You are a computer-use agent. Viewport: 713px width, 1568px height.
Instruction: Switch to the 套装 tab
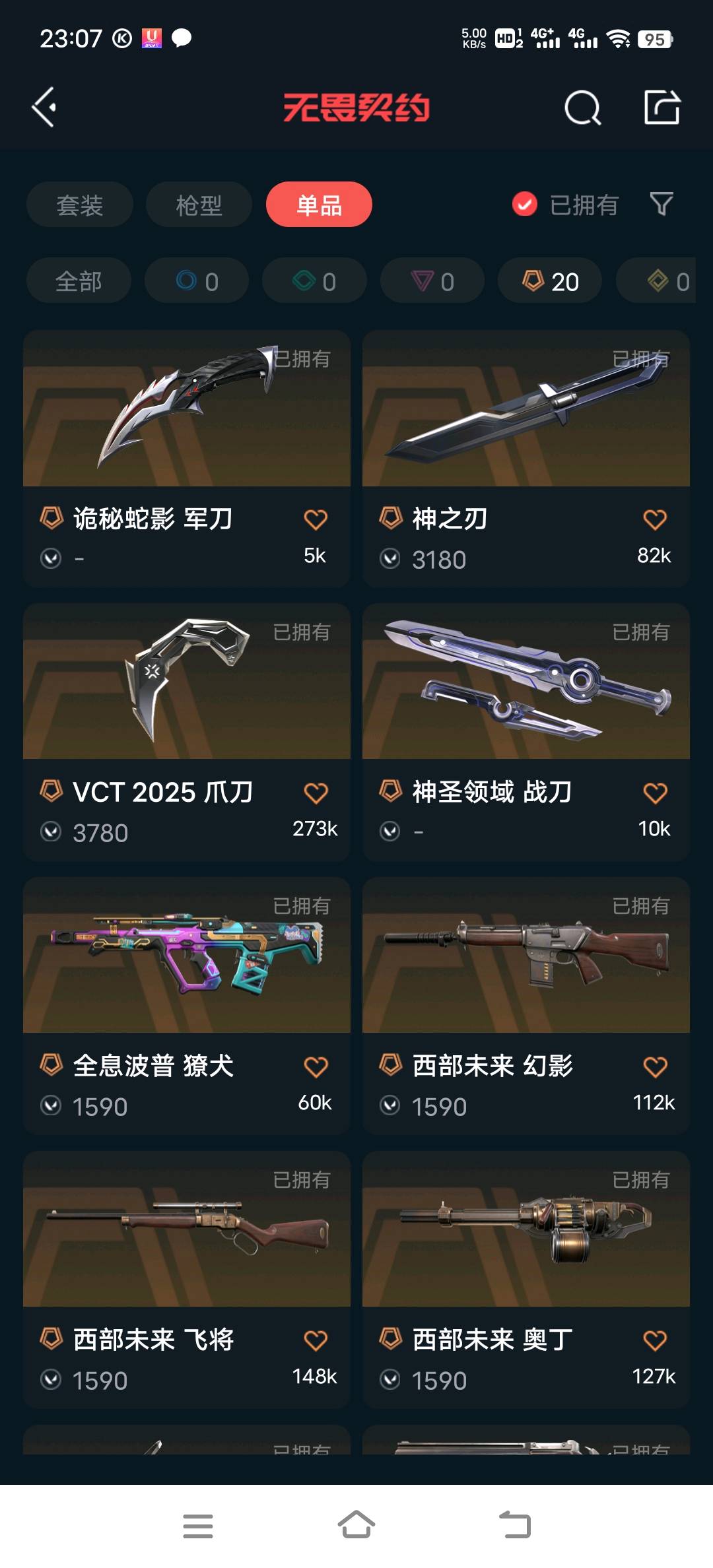(80, 205)
